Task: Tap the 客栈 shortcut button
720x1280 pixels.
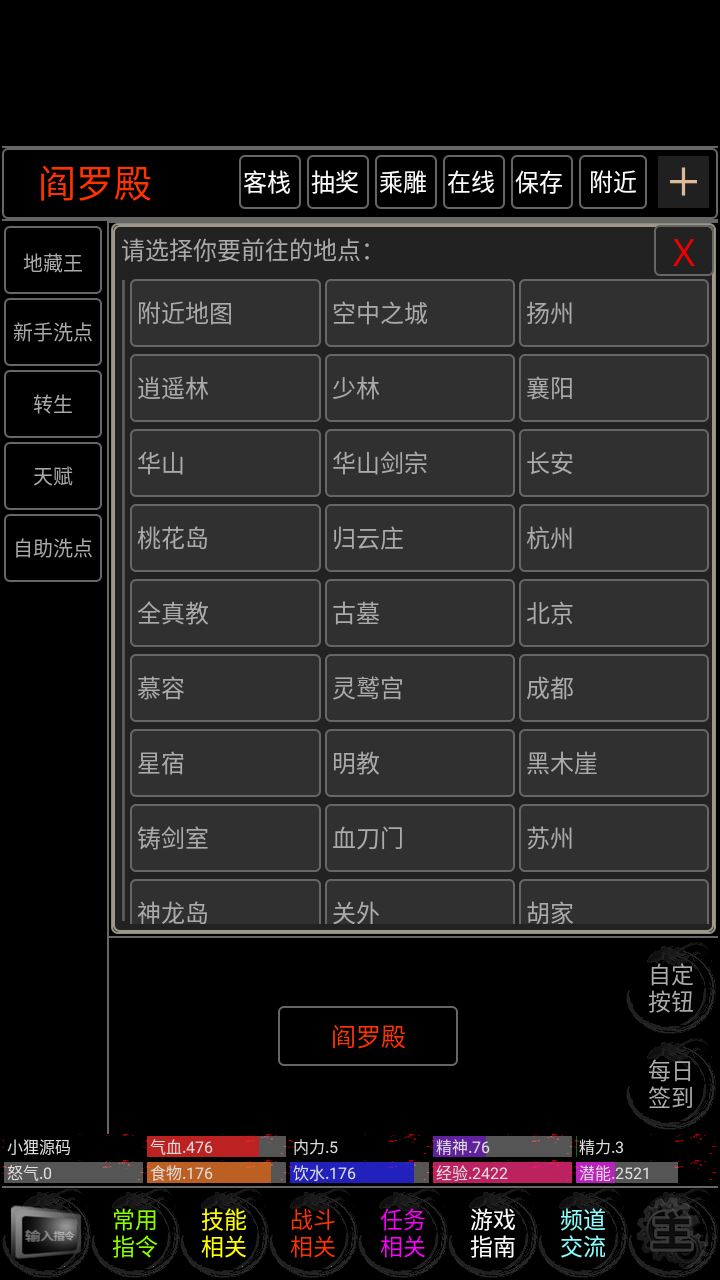Action: 269,182
